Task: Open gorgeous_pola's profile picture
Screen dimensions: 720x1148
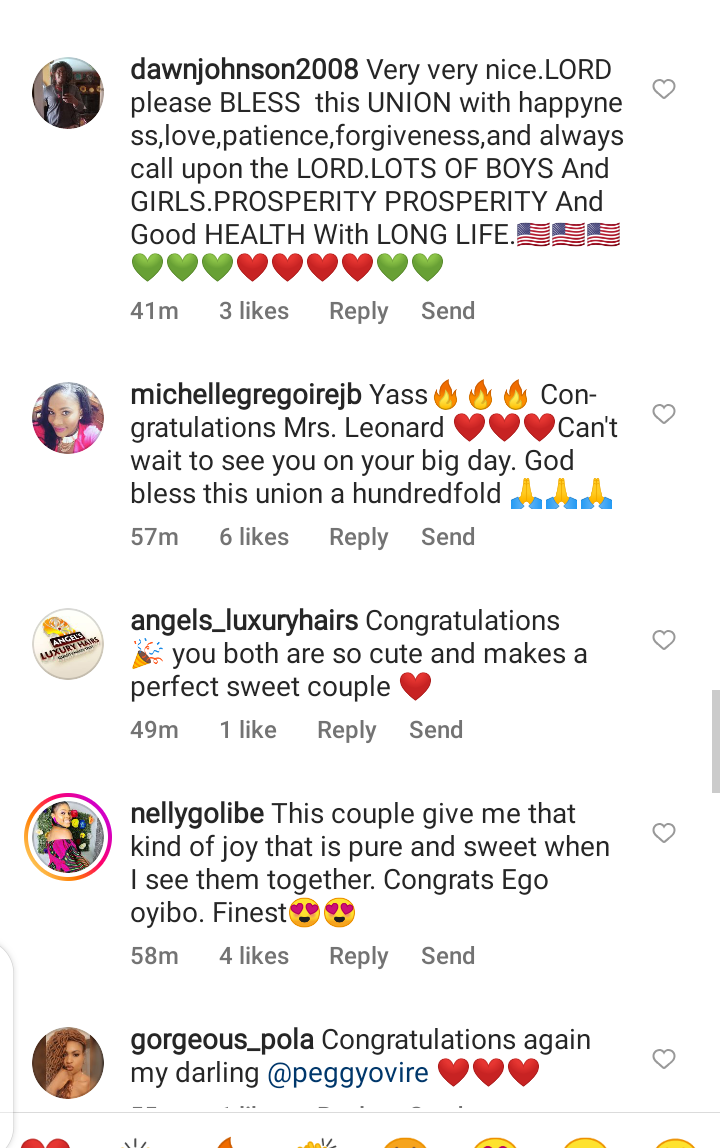Action: [68, 1062]
